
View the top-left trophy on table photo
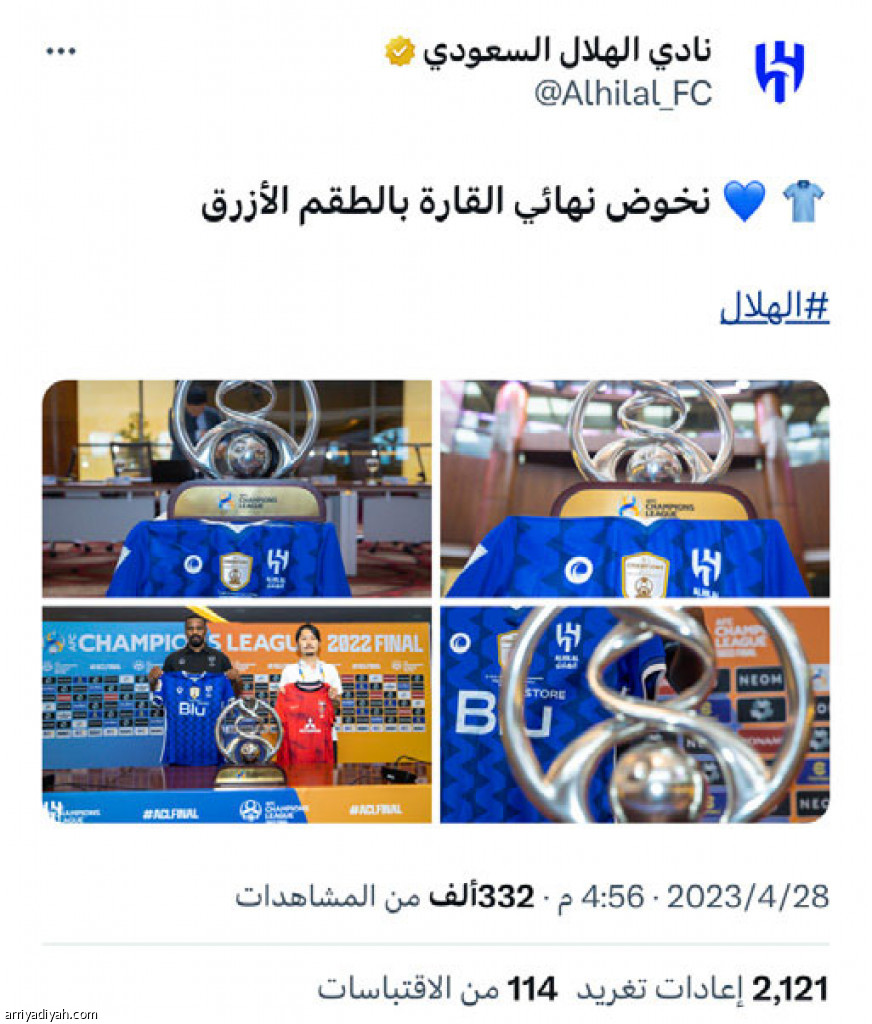237,488
